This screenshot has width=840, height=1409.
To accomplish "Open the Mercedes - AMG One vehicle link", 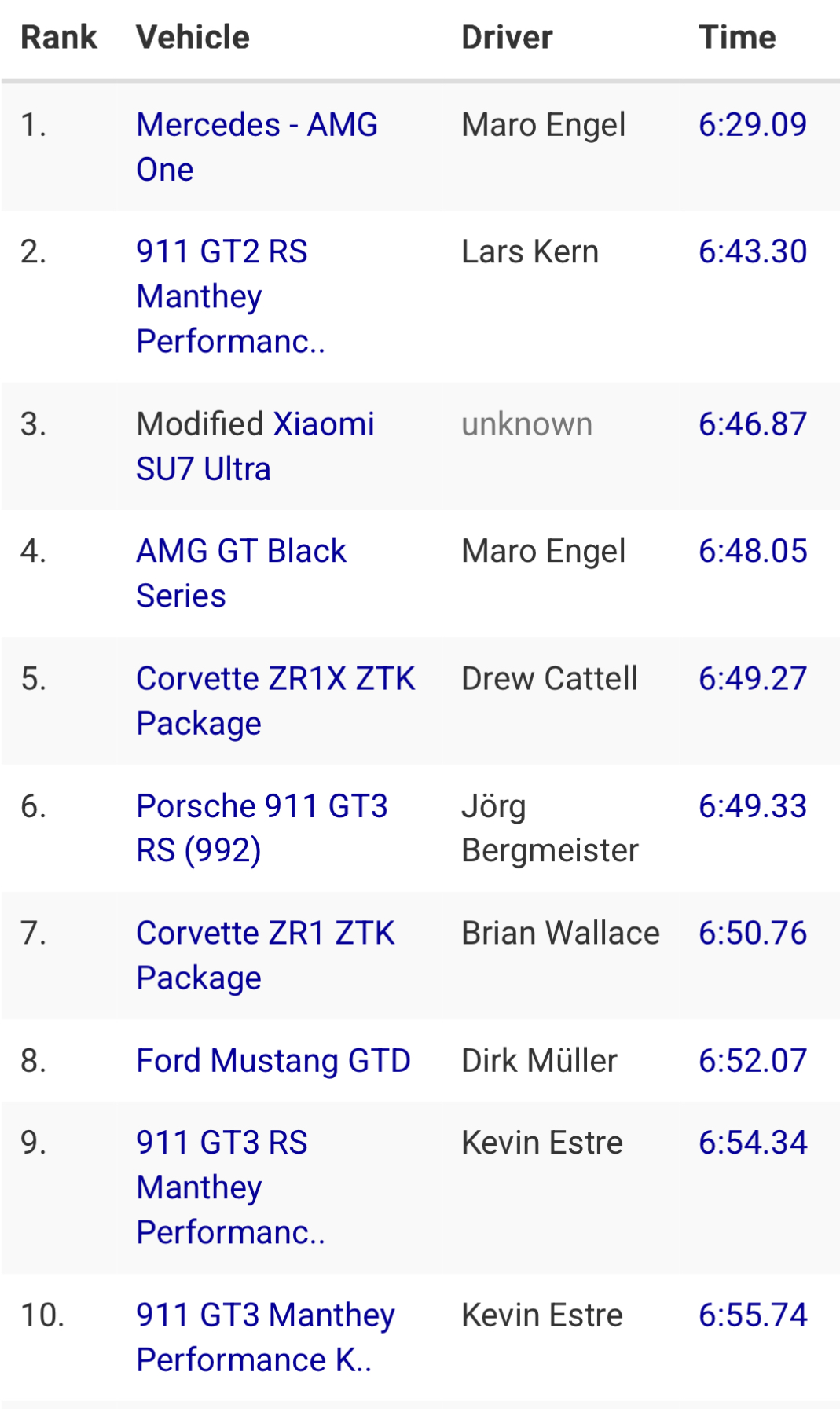I will point(256,126).
